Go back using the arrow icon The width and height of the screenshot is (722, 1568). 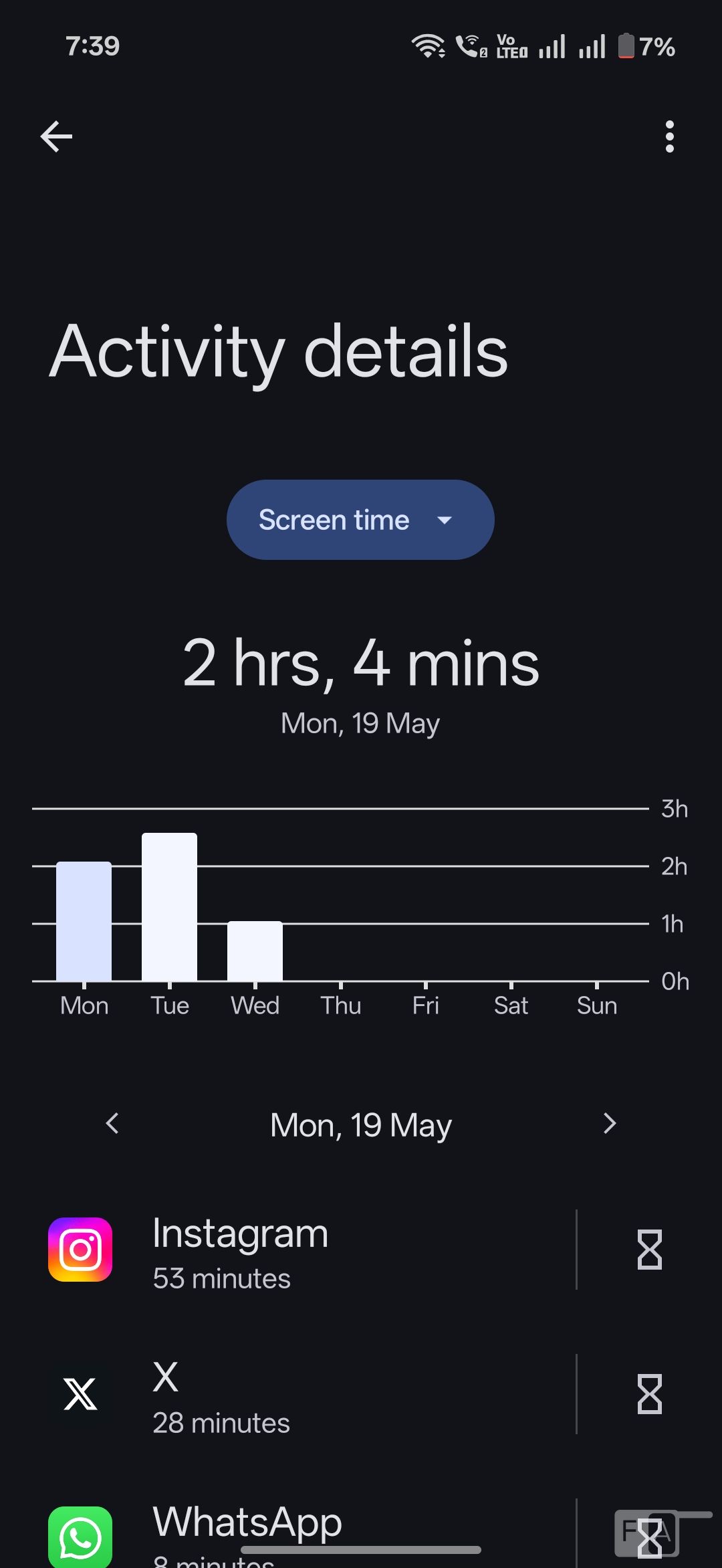56,136
